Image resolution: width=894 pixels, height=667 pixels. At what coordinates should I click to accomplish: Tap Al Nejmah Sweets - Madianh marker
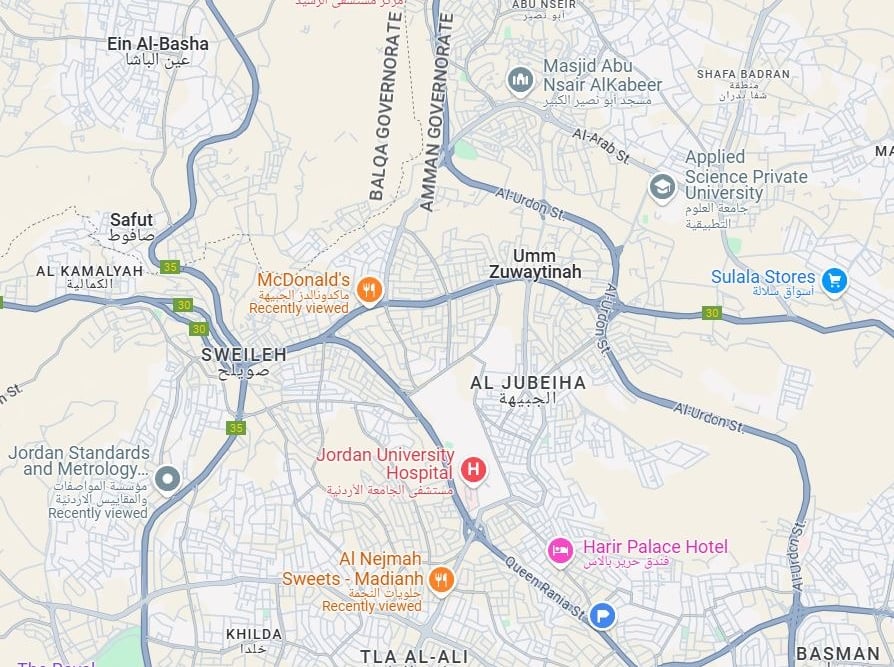(x=440, y=579)
